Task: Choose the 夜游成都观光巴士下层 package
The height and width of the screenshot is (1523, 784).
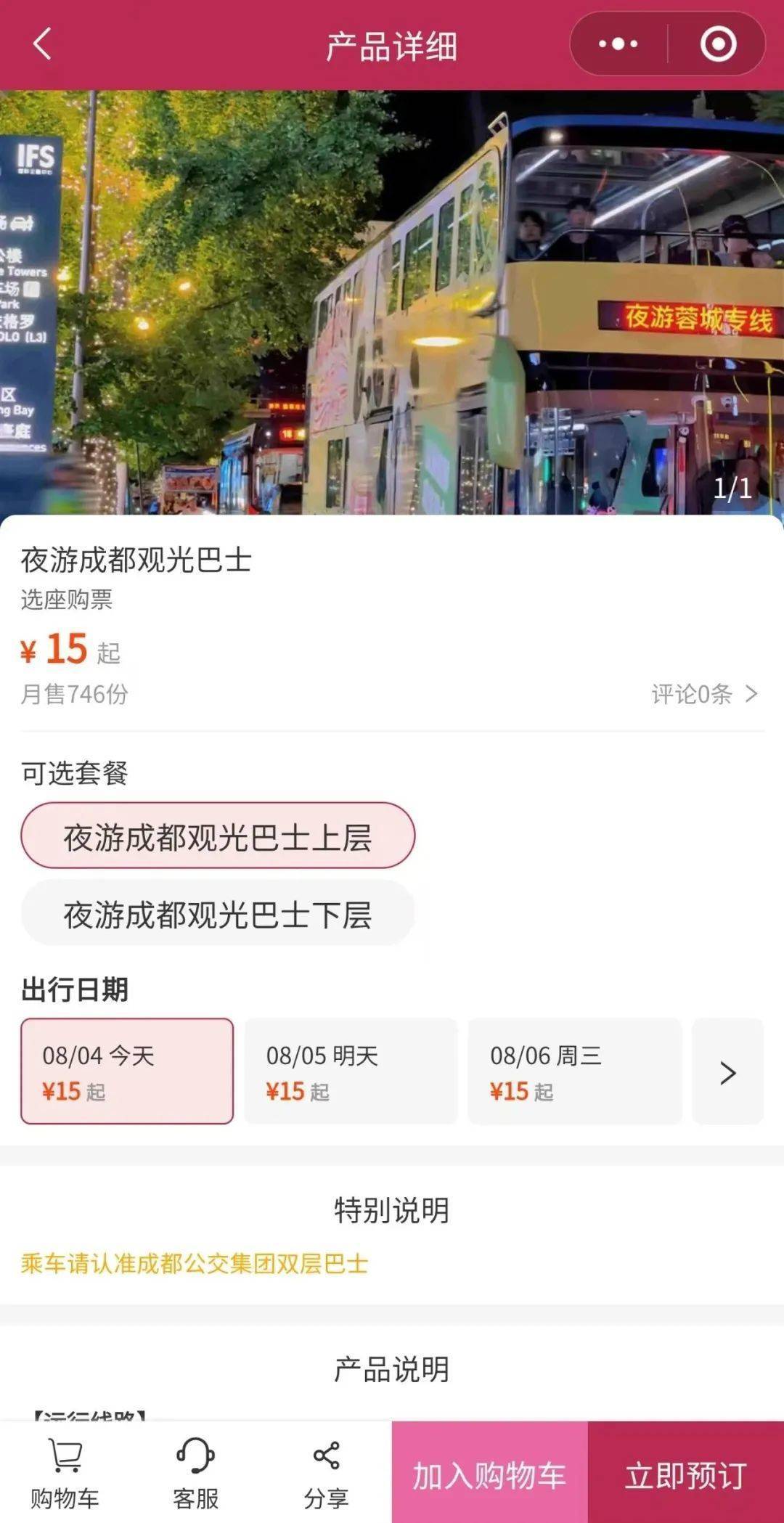Action: [218, 913]
